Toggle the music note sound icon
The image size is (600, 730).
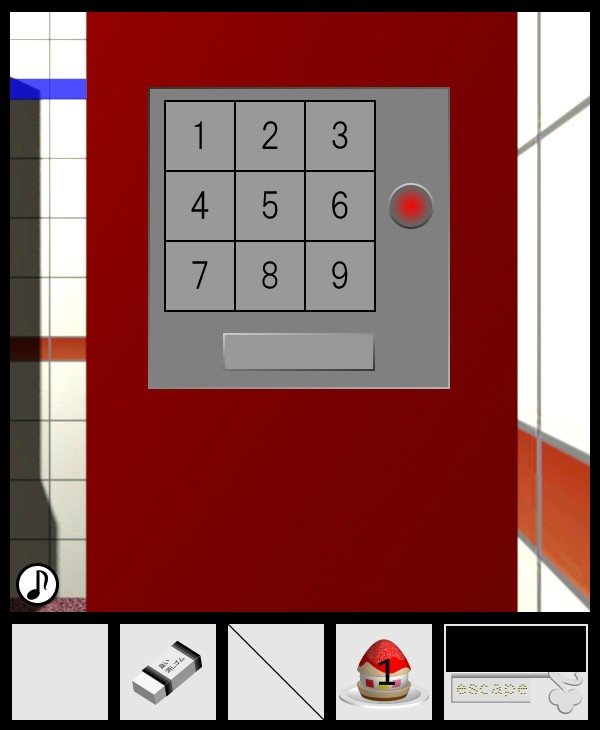[x=38, y=584]
